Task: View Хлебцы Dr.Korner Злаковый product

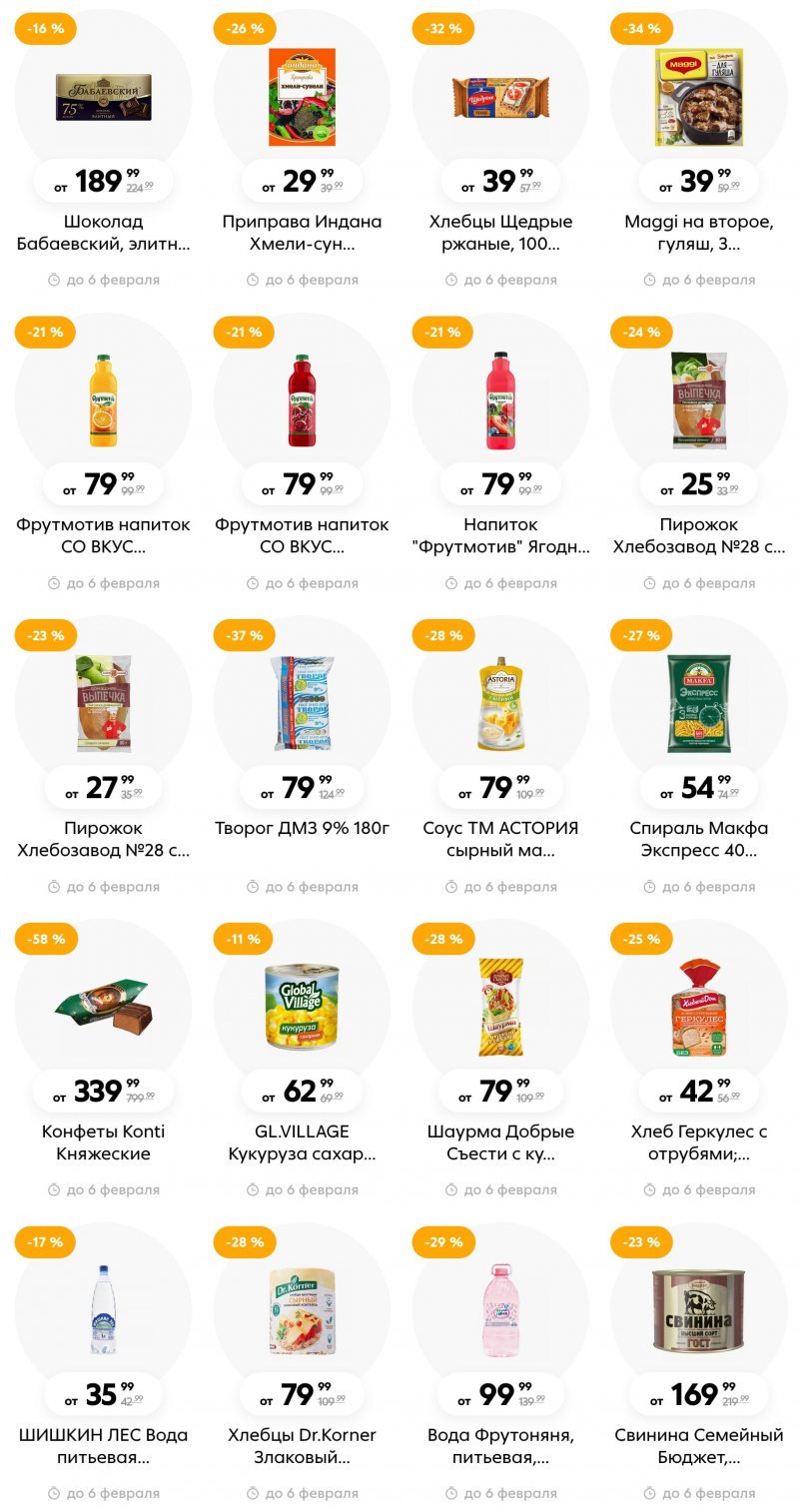Action: point(302,1310)
